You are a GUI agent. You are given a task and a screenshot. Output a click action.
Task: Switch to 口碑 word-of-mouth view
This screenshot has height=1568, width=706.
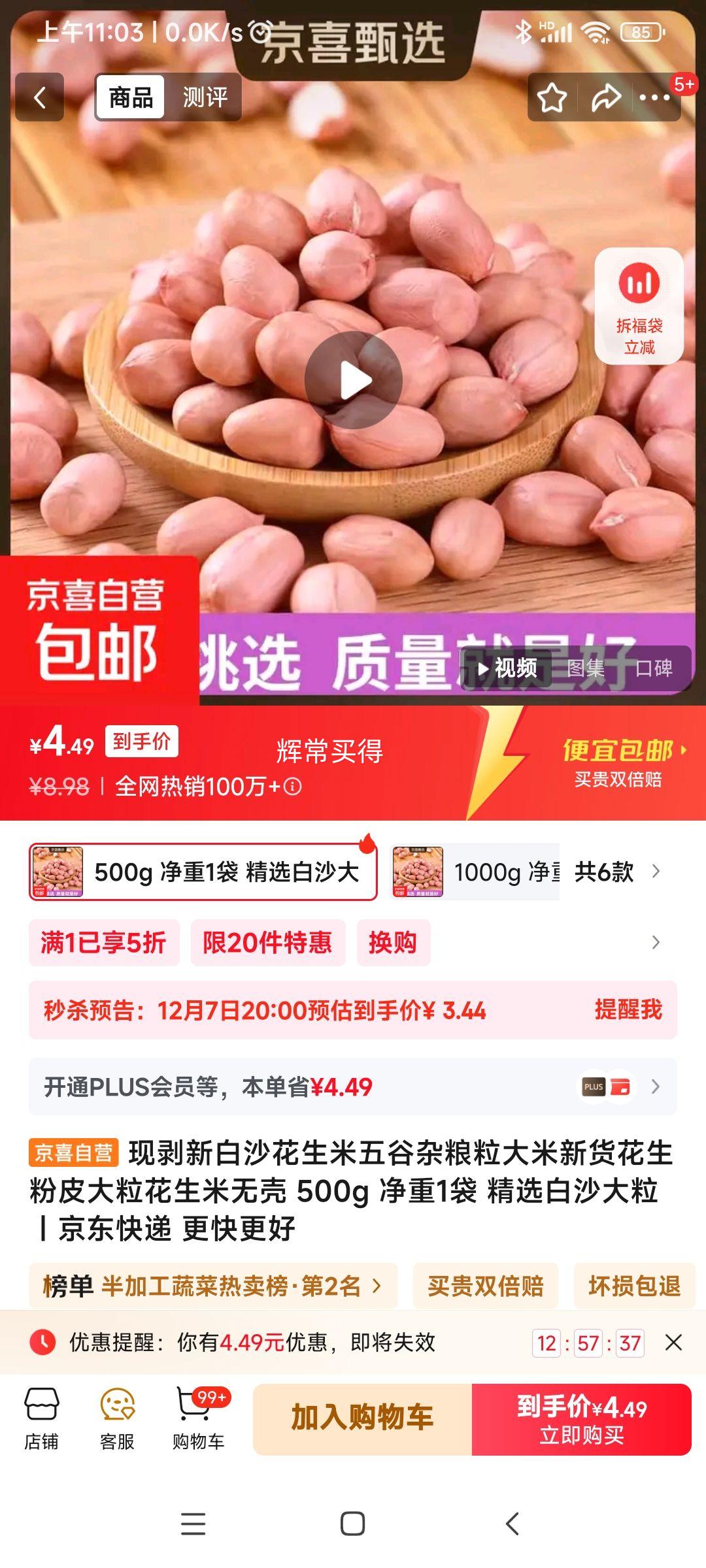656,668
